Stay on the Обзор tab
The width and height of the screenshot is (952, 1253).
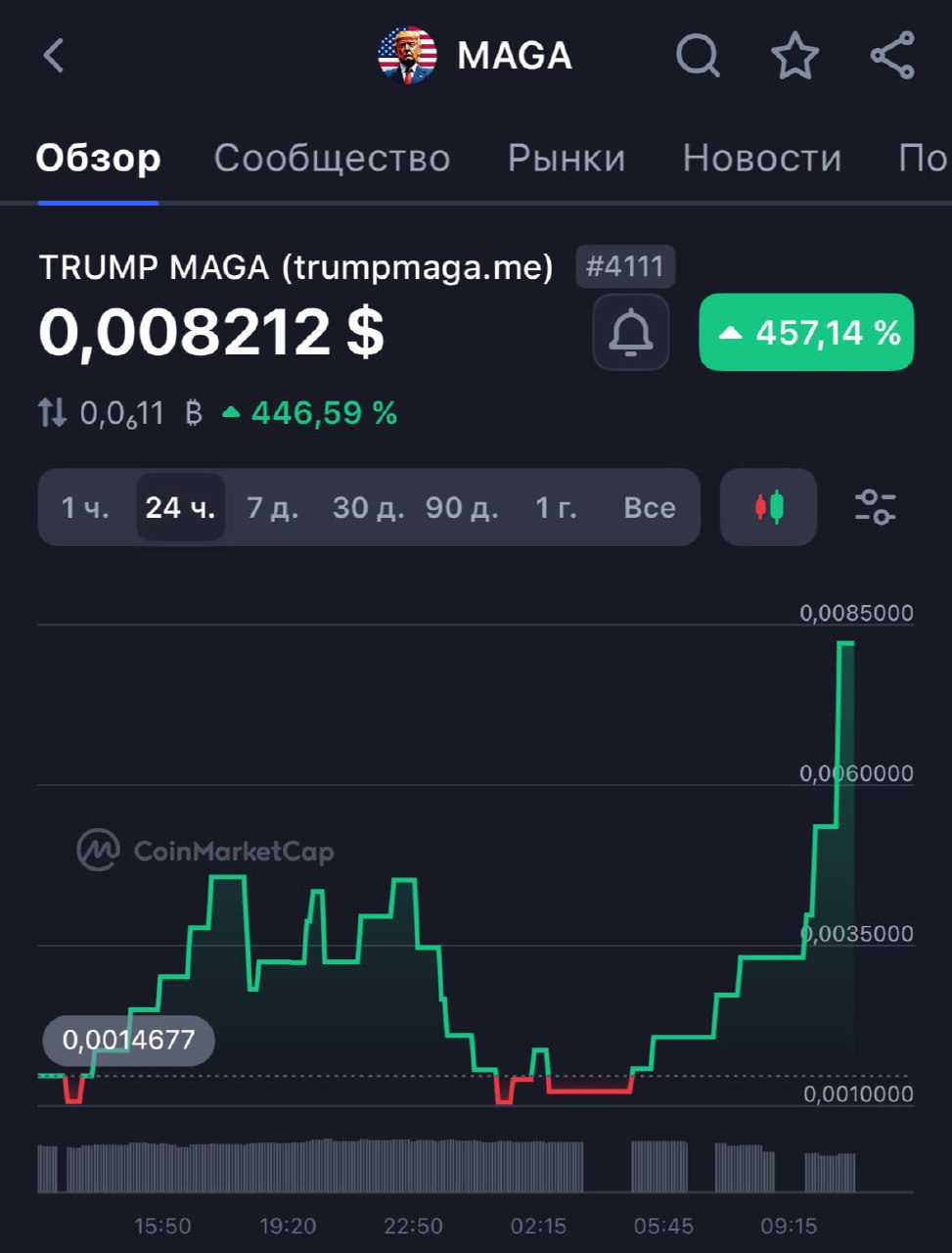coord(98,159)
